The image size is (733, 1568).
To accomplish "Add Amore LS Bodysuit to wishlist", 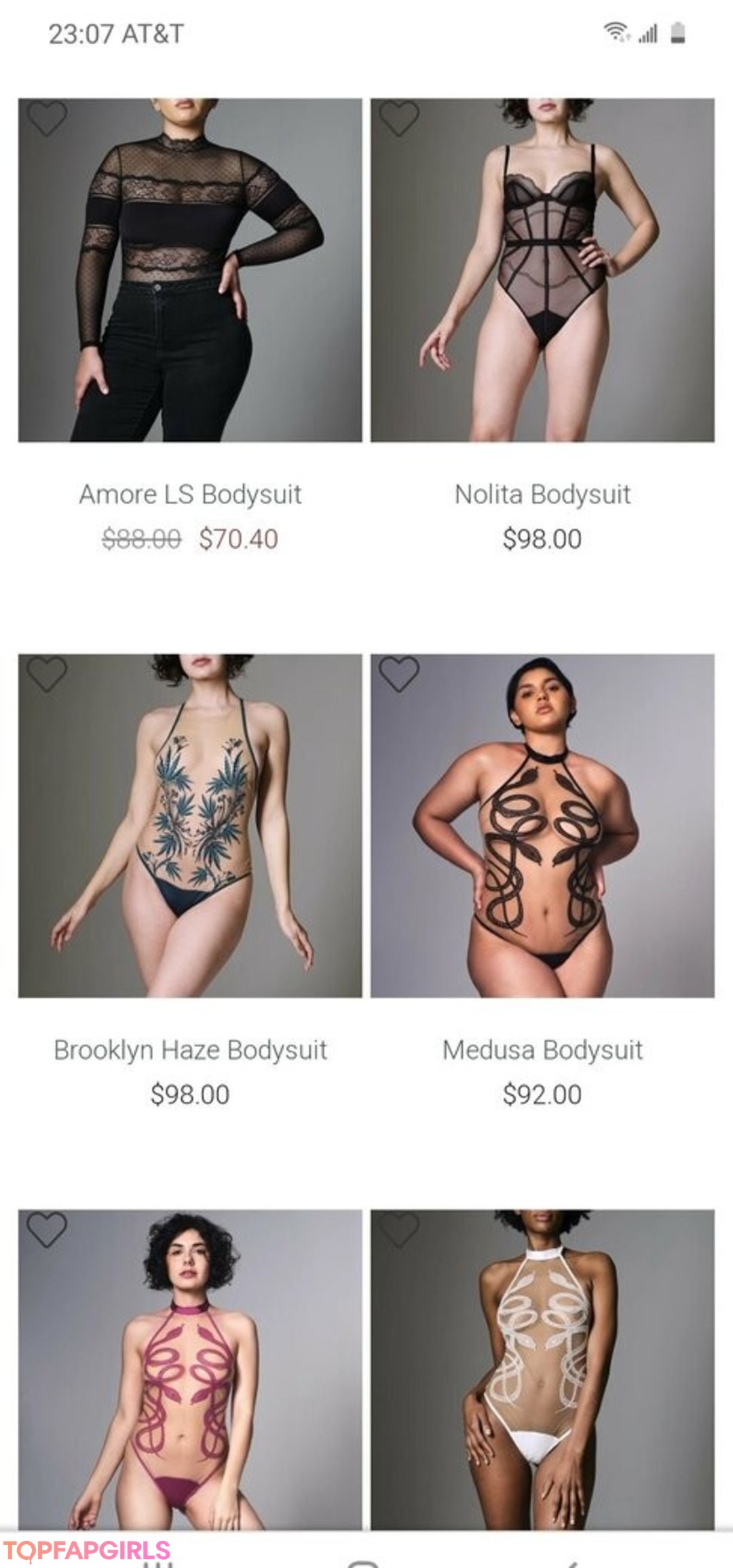I will [47, 118].
